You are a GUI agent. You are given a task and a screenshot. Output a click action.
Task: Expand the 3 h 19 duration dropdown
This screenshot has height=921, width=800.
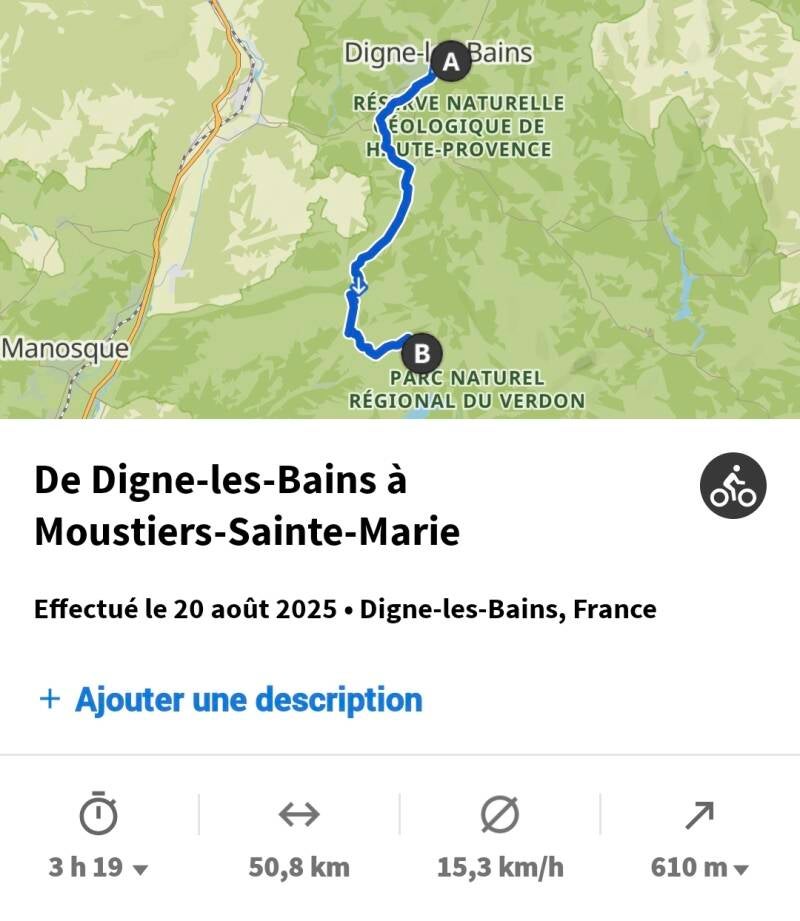[99, 866]
